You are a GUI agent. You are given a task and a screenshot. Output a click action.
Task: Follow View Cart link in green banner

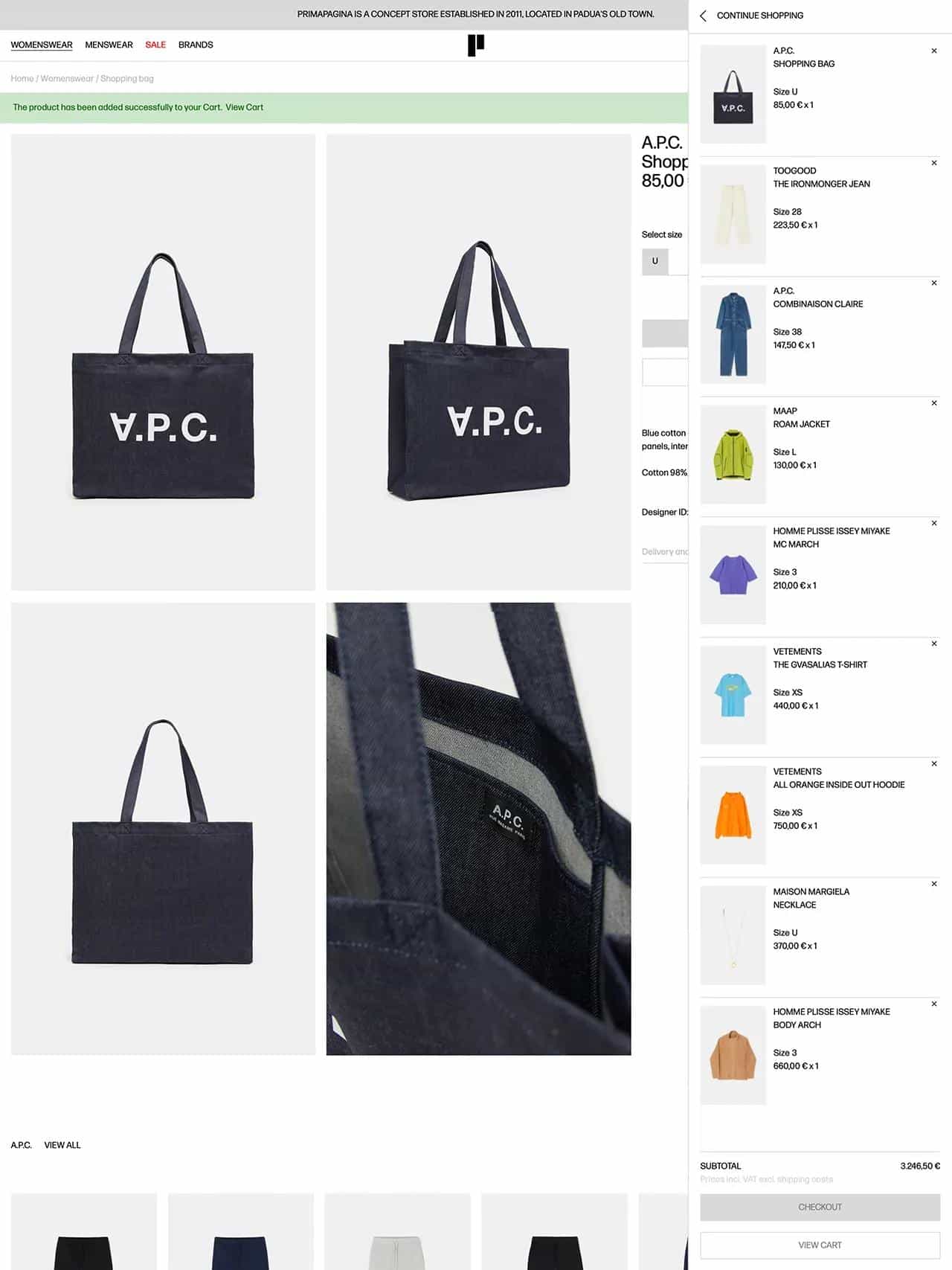[x=245, y=107]
